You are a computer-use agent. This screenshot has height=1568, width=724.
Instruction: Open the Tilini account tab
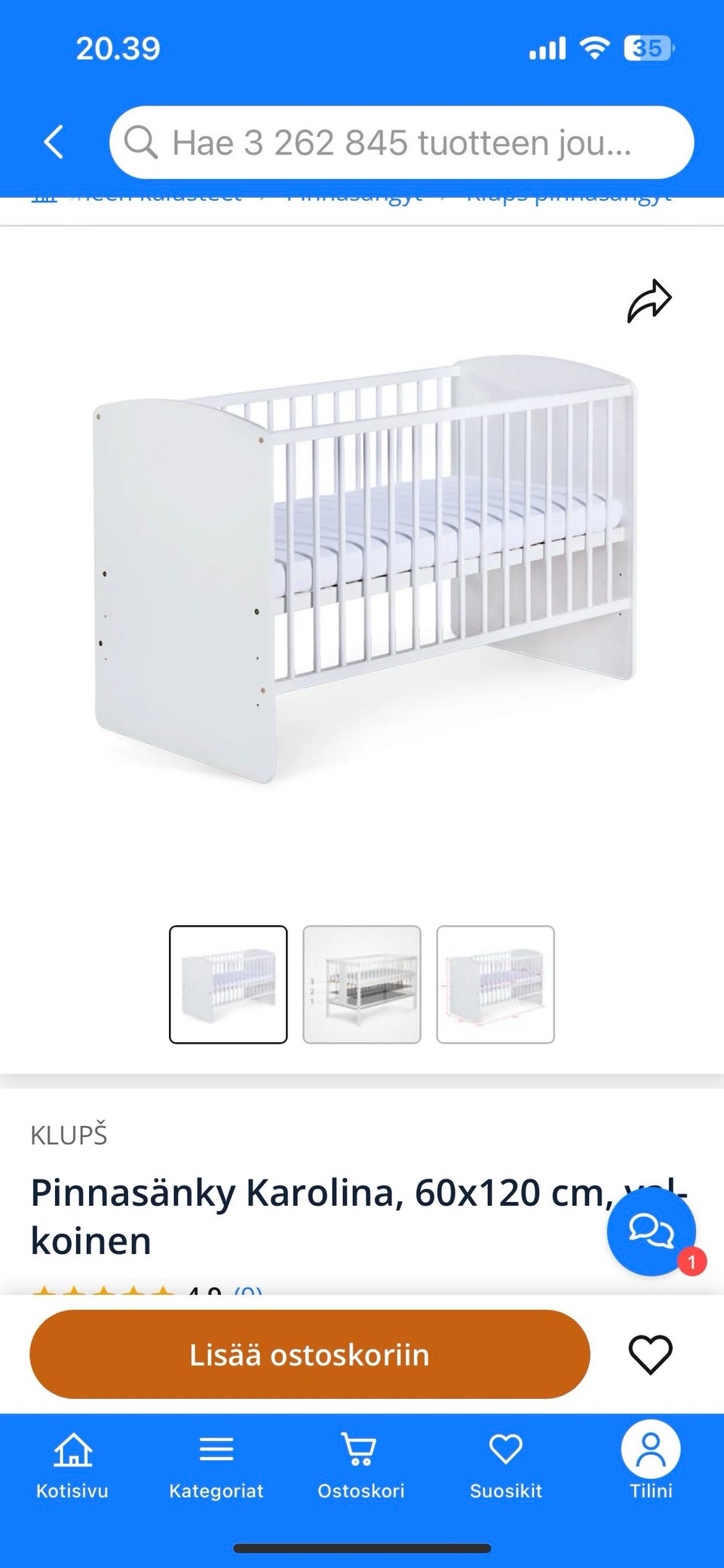651,1465
